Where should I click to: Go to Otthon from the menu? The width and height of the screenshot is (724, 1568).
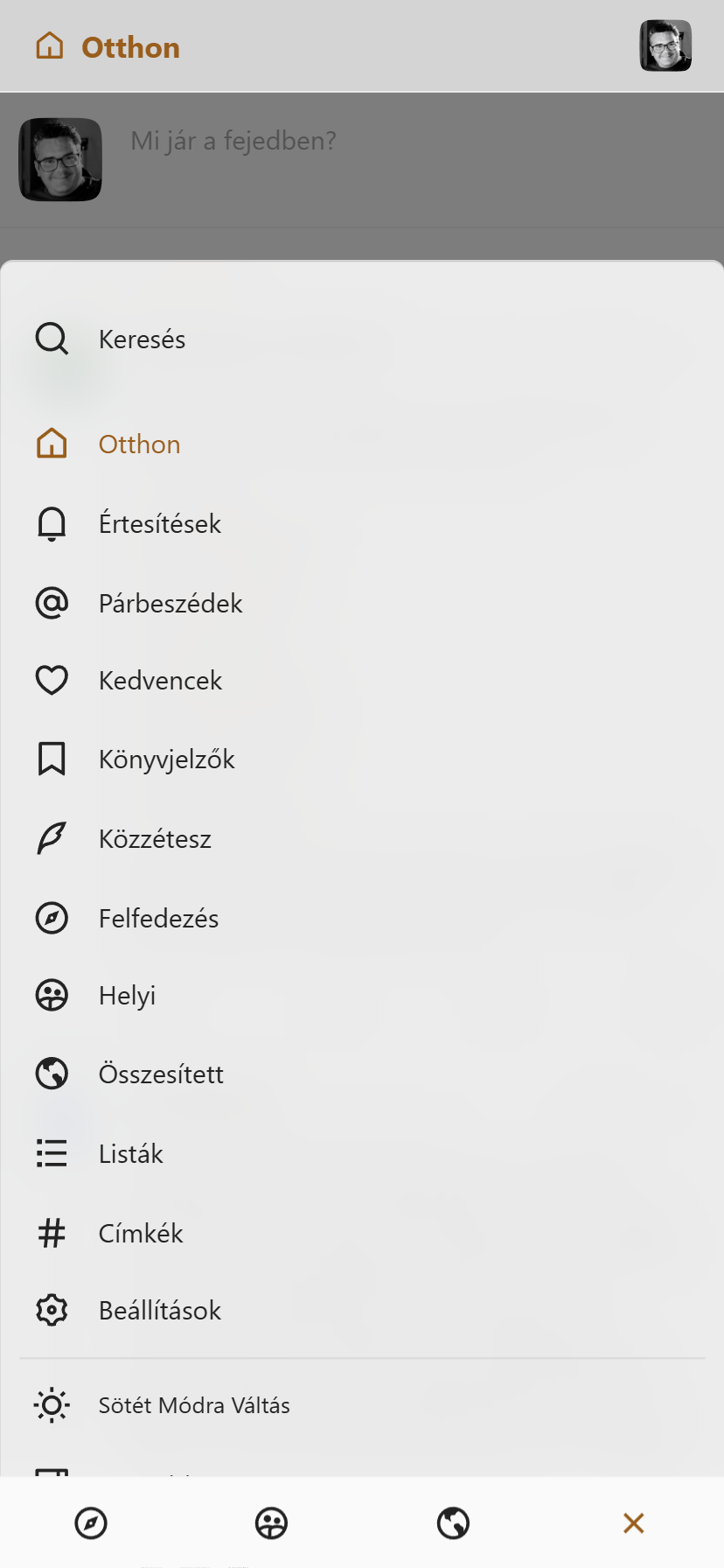click(x=139, y=444)
